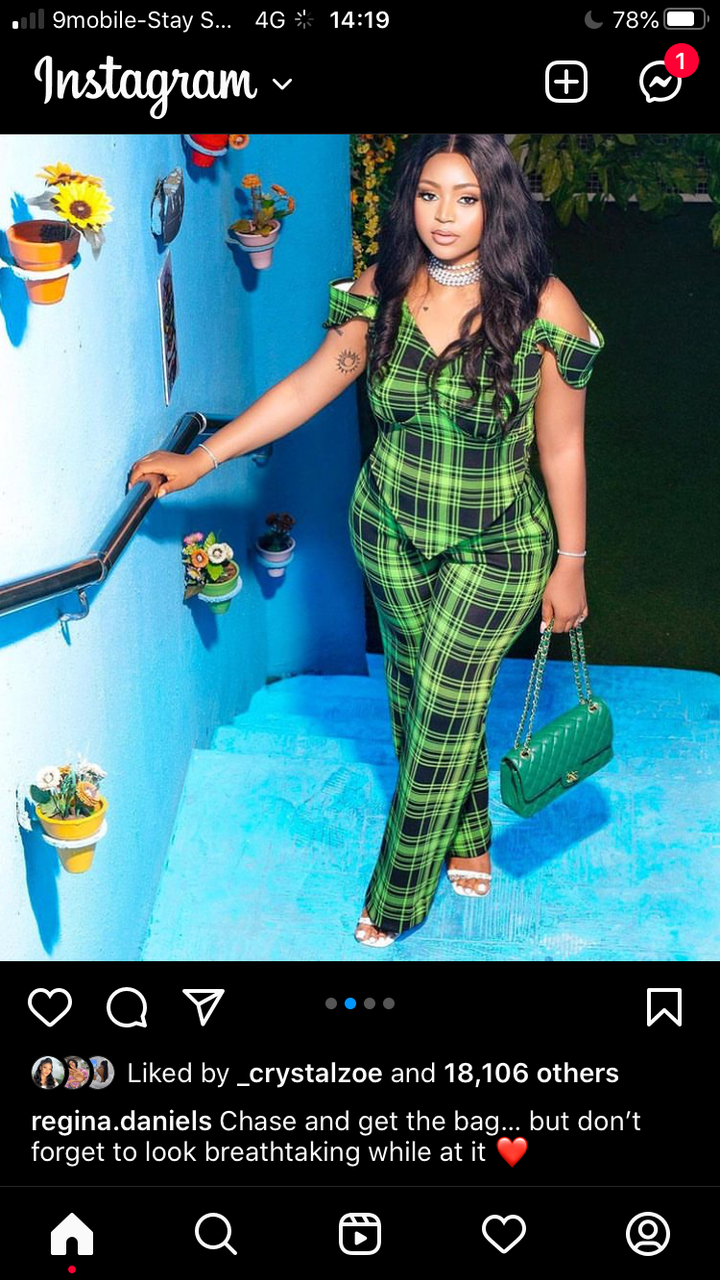This screenshot has width=720, height=1280.
Task: Open regina.daniels profile from caption
Action: tap(121, 1120)
